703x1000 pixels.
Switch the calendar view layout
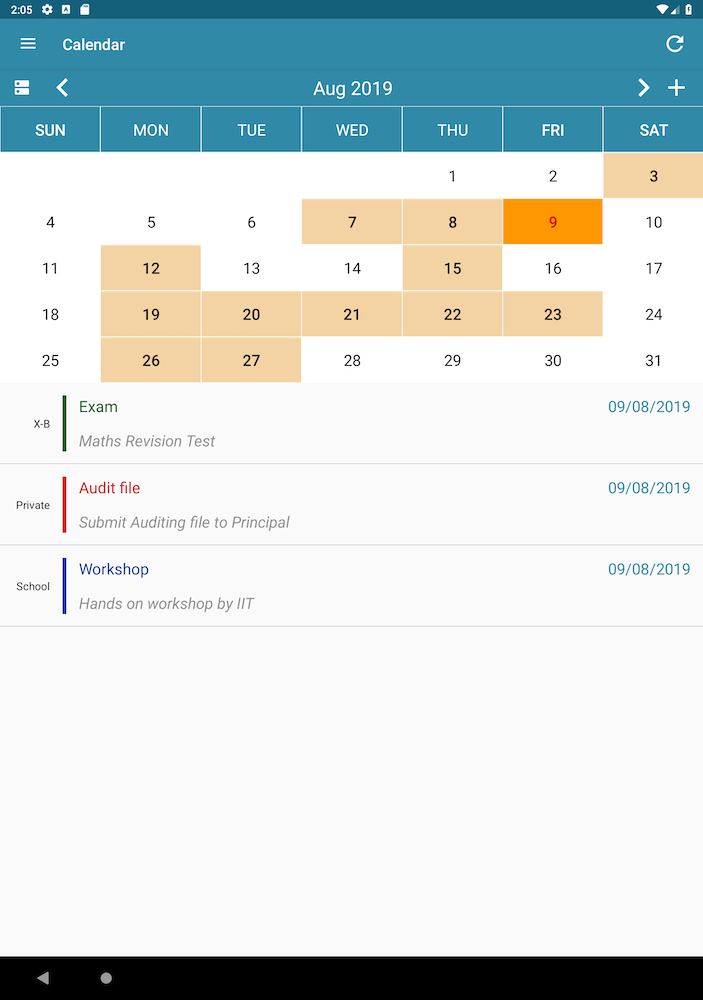point(22,88)
